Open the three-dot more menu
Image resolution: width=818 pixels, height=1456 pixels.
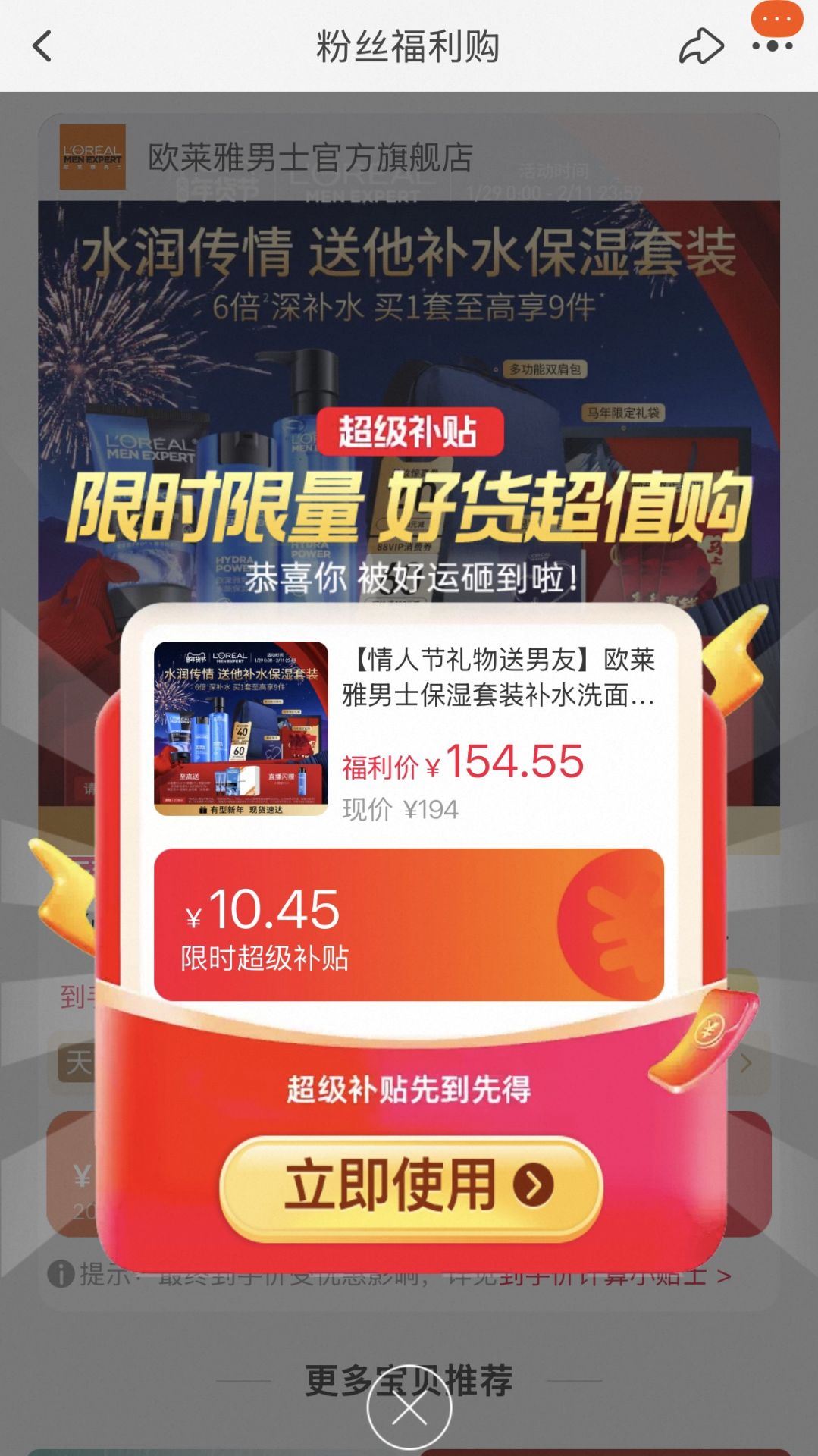[x=773, y=45]
